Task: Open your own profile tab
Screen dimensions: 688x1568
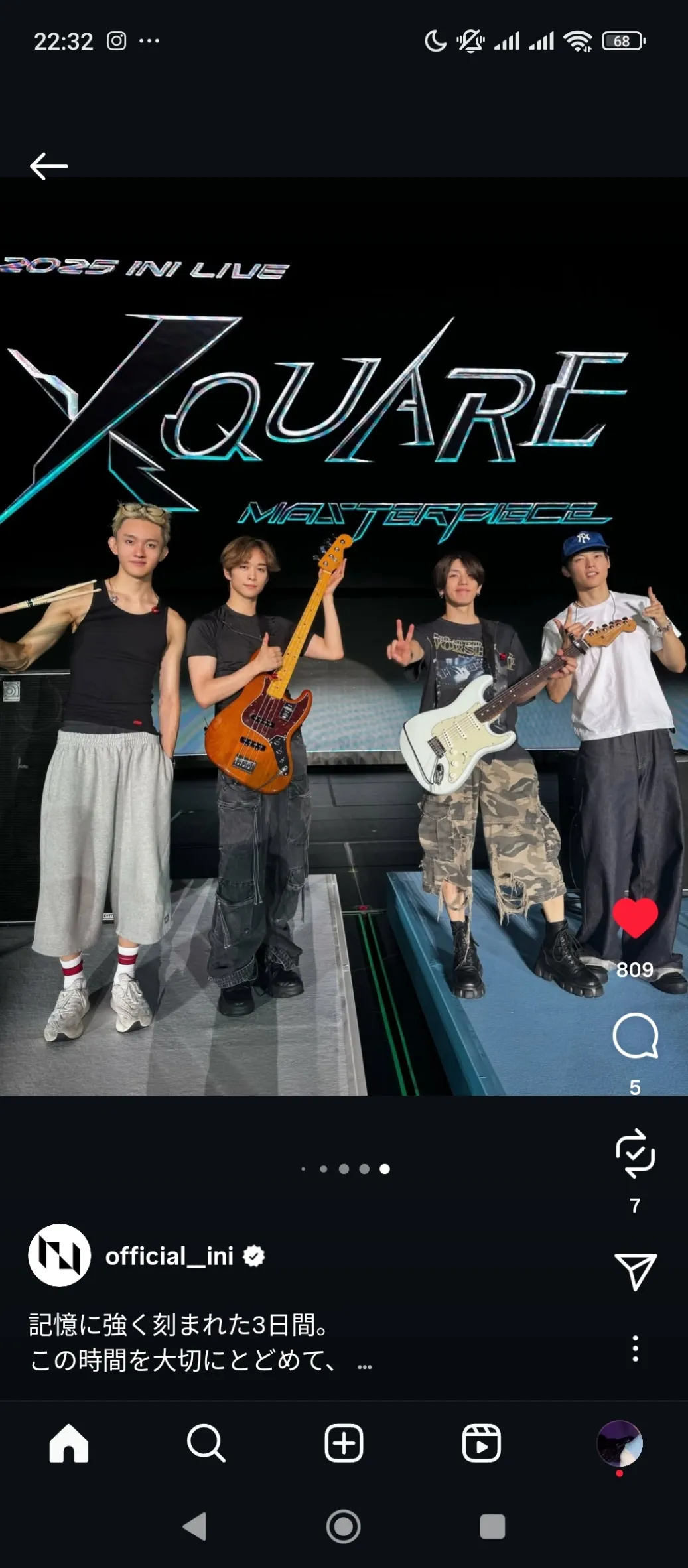Action: point(619,1443)
